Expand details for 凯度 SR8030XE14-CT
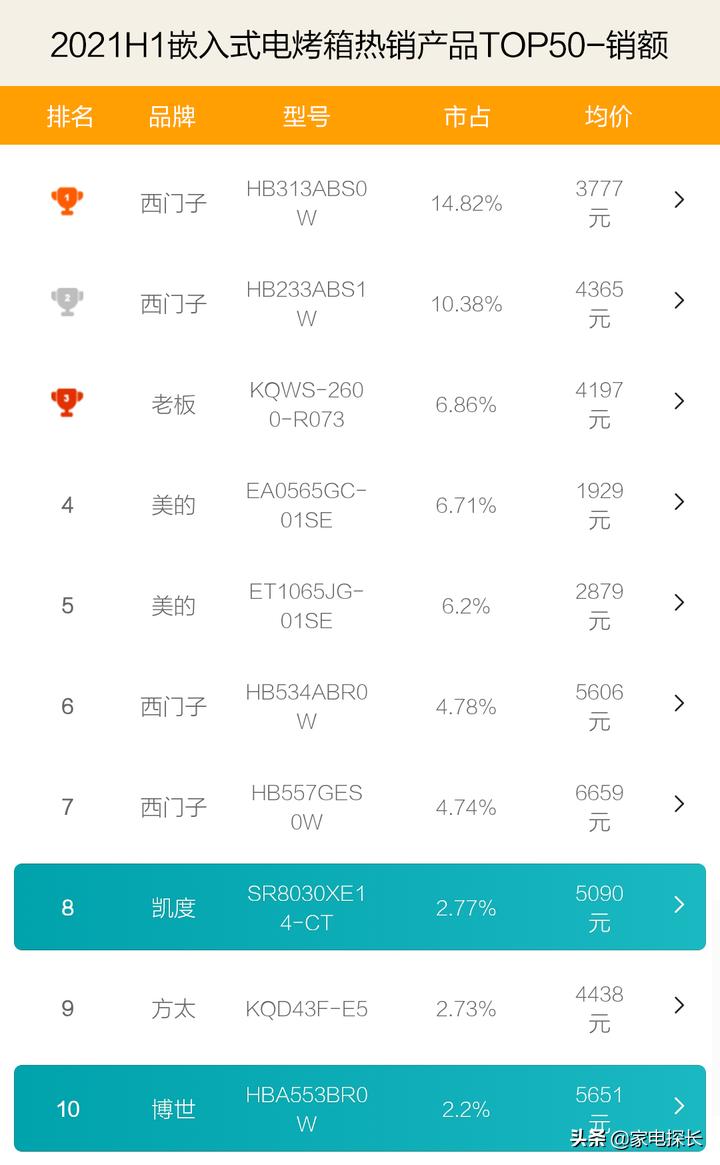720x1165 pixels. (x=676, y=906)
